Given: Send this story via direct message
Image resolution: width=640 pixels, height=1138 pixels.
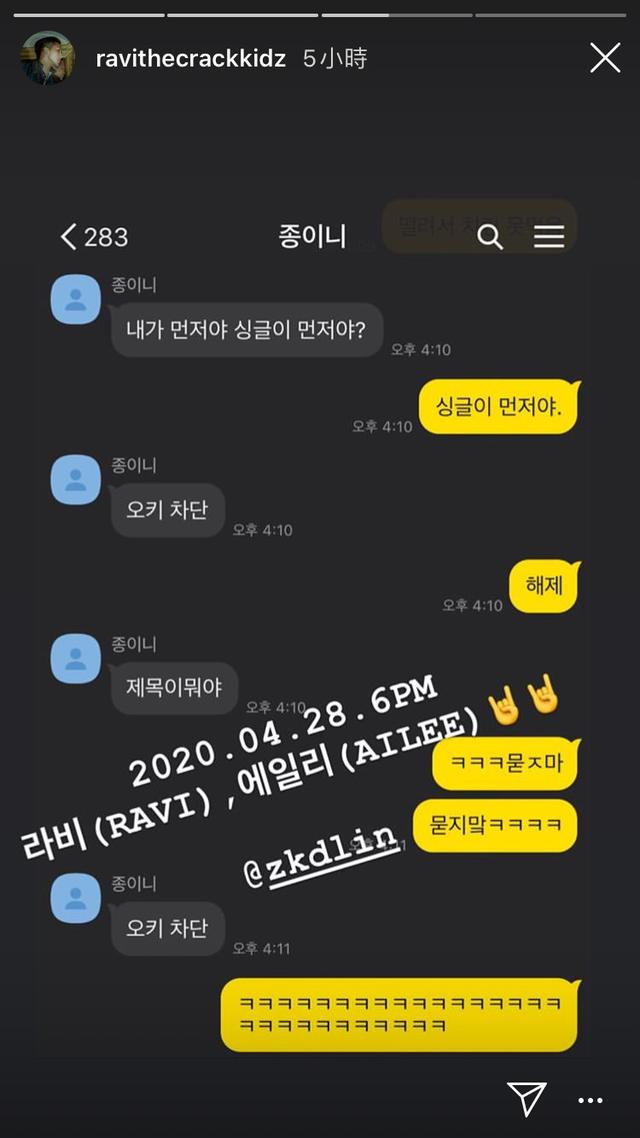Looking at the screenshot, I should pyautogui.click(x=526, y=1097).
